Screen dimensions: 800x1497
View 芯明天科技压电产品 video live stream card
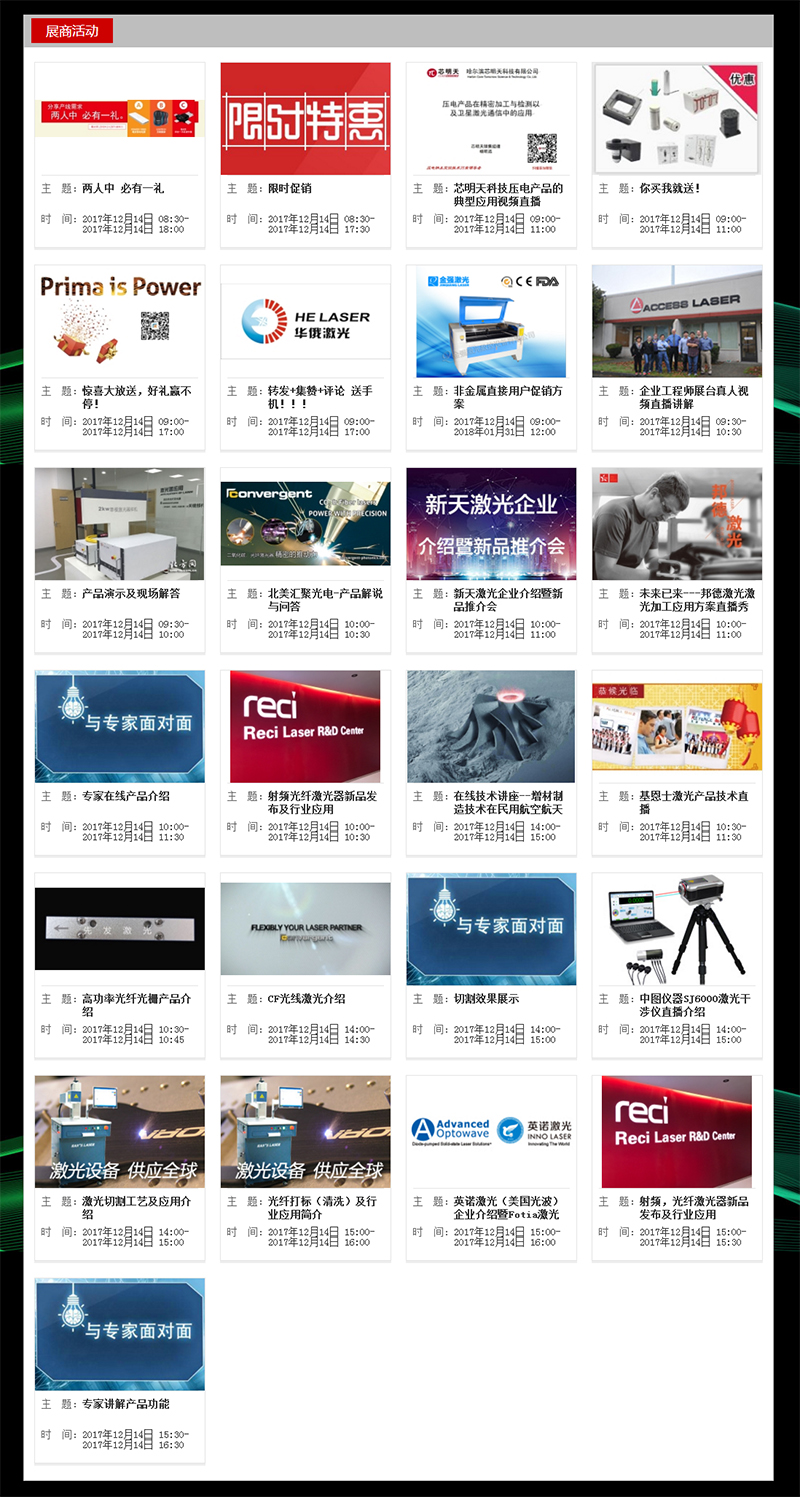[491, 118]
